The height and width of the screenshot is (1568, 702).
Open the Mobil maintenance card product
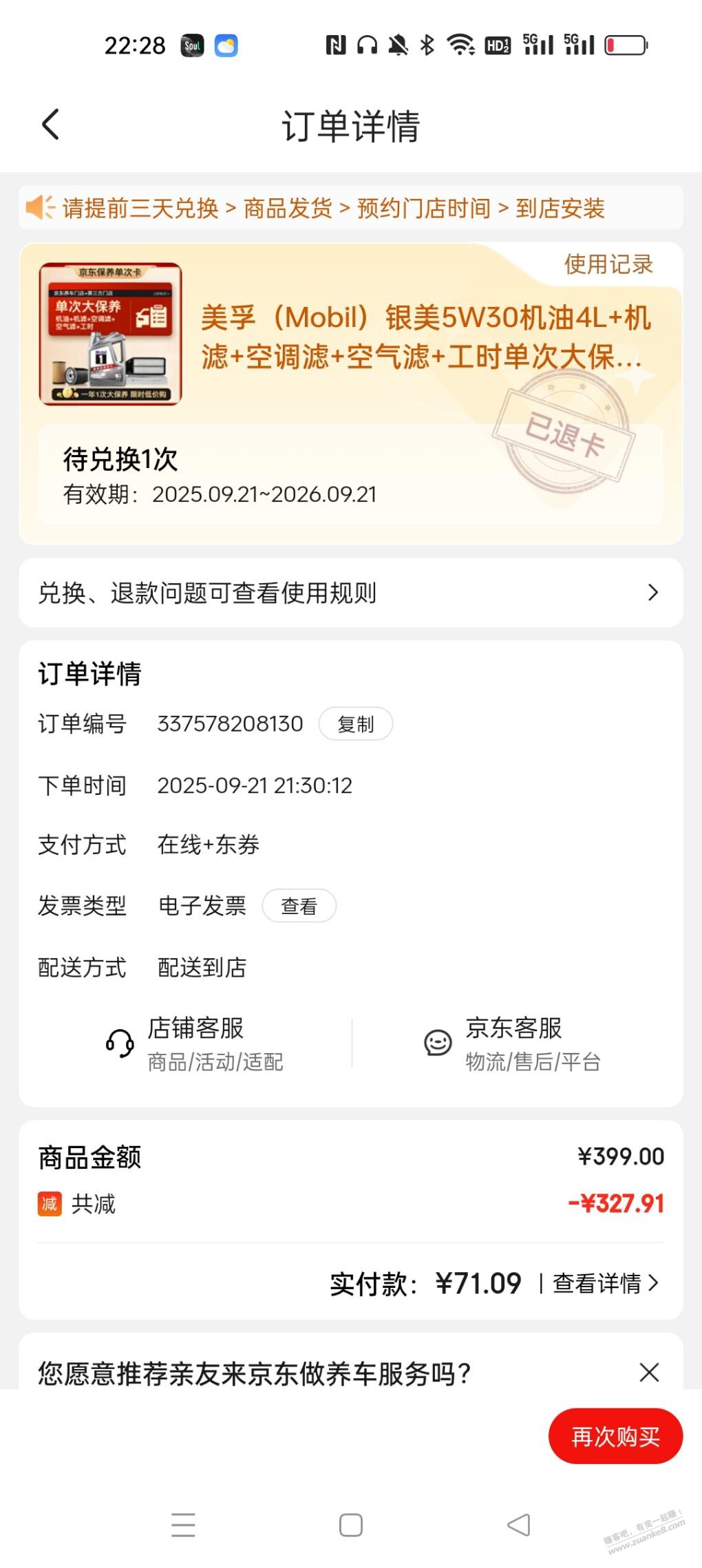pos(425,337)
